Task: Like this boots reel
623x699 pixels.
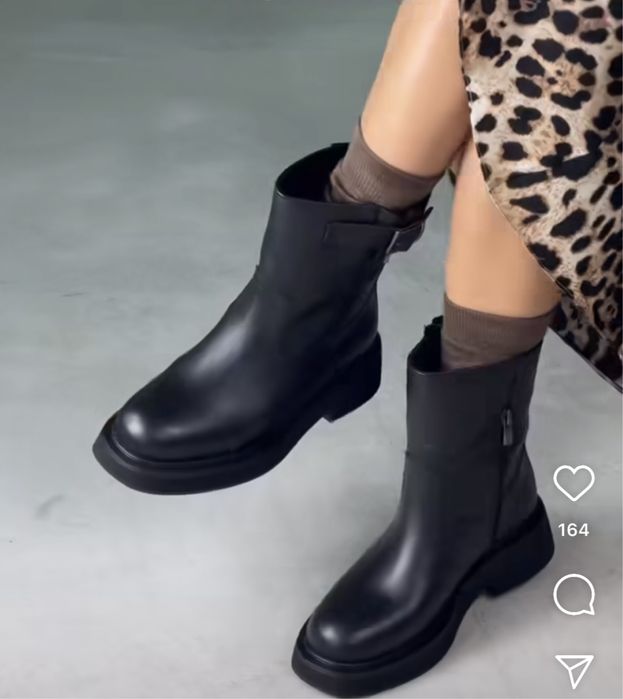Action: pyautogui.click(x=574, y=483)
